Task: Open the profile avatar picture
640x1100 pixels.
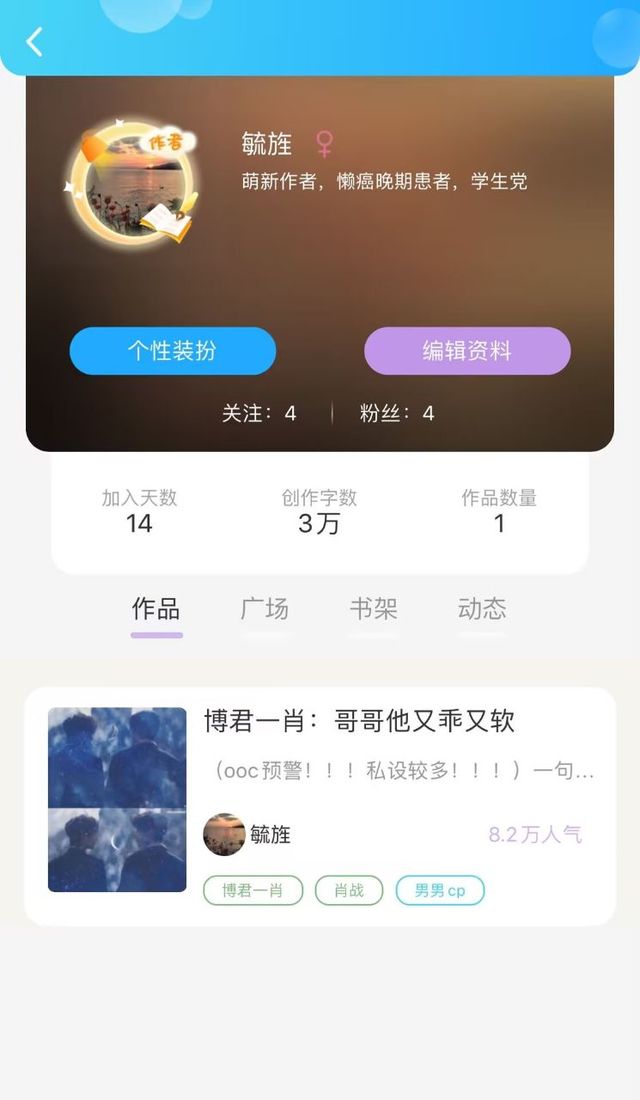Action: (x=133, y=184)
